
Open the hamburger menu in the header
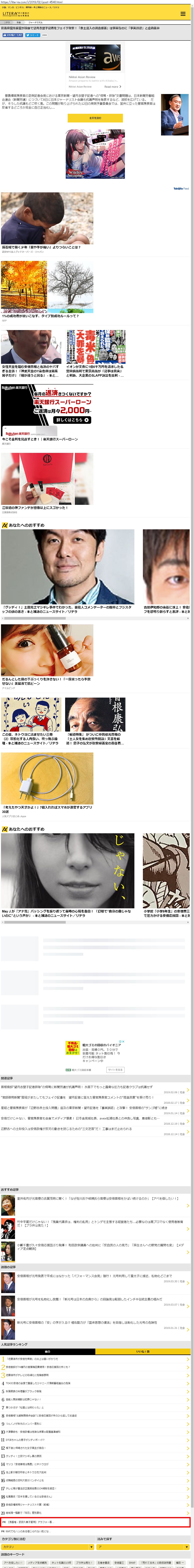click(182, 13)
